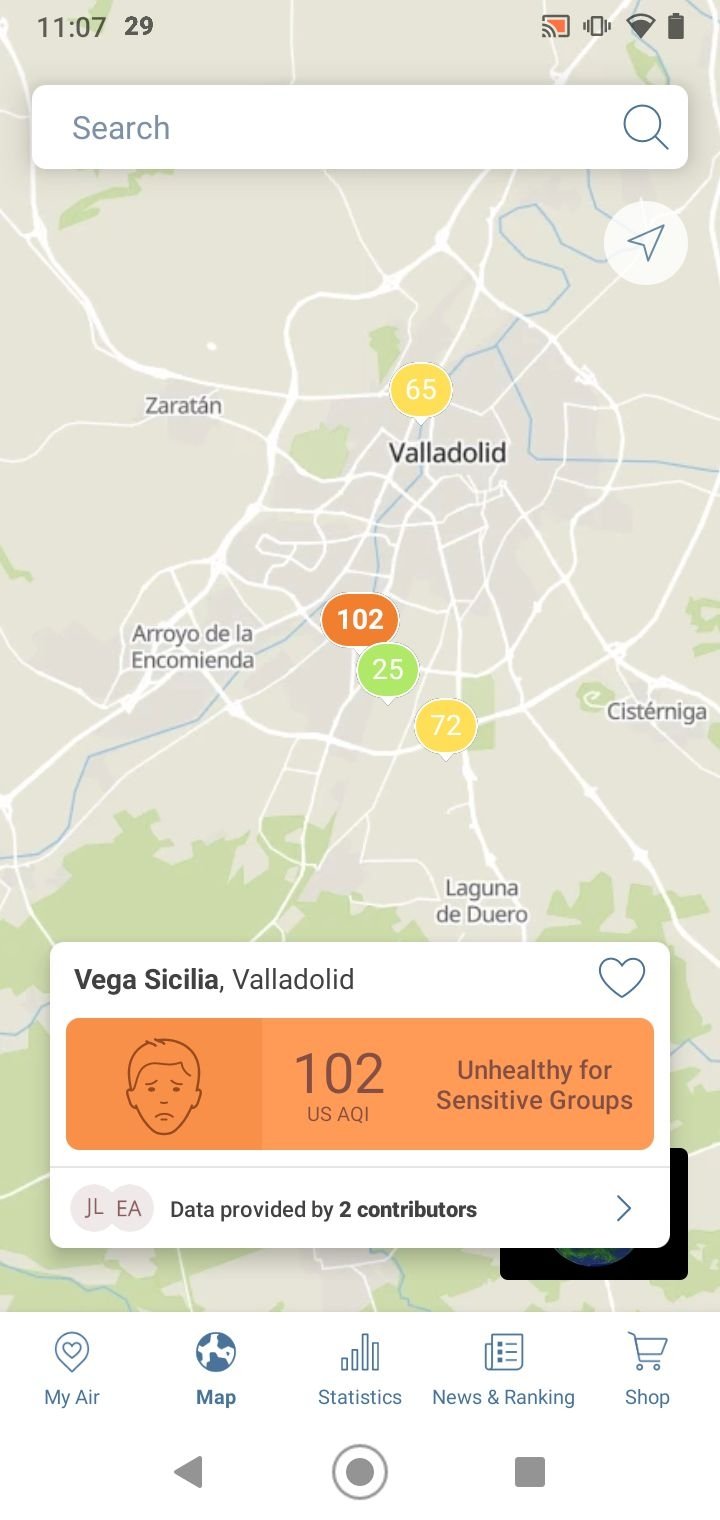Open Vega Sicilia air quality details
Image resolution: width=720 pixels, height=1520 pixels.
[x=360, y=1084]
